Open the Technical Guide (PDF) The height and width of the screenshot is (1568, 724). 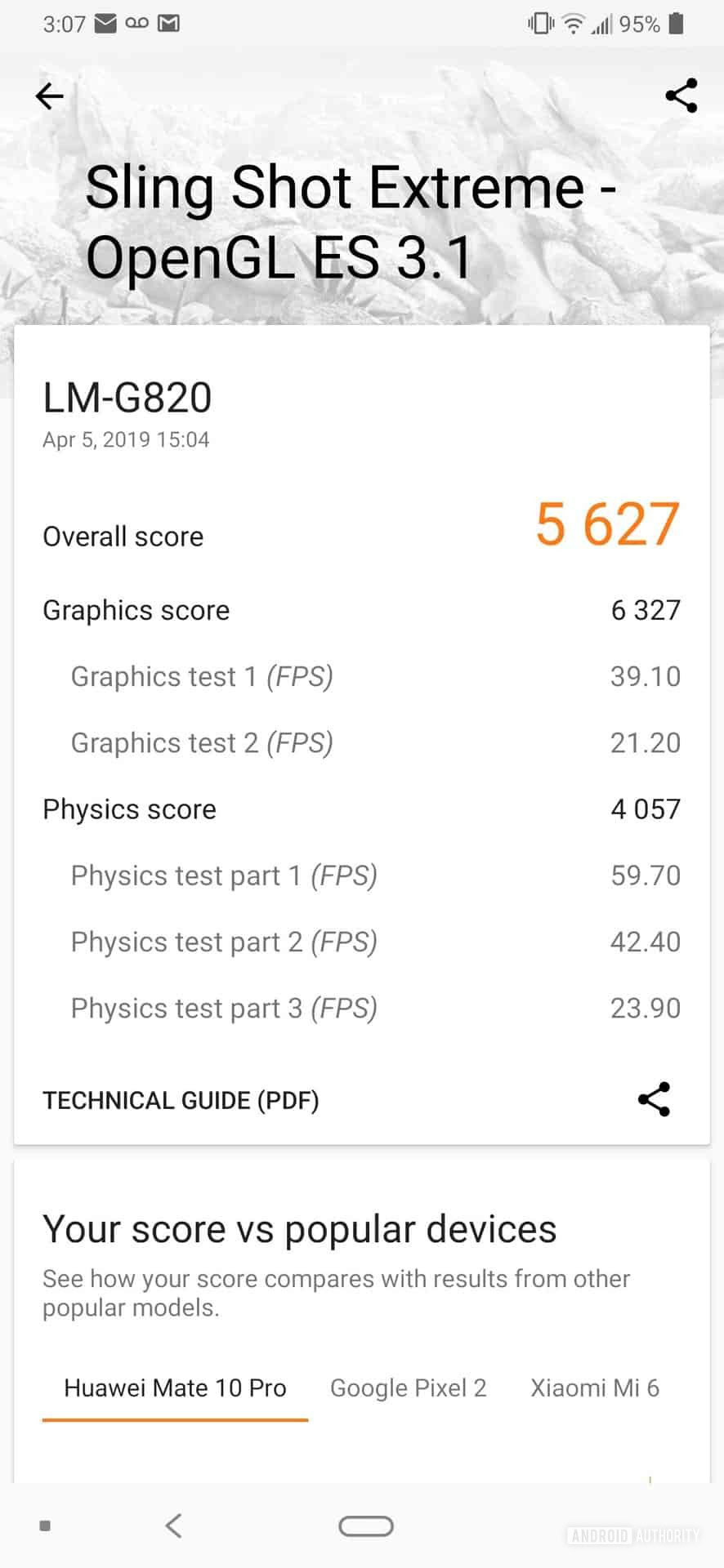click(x=181, y=1100)
